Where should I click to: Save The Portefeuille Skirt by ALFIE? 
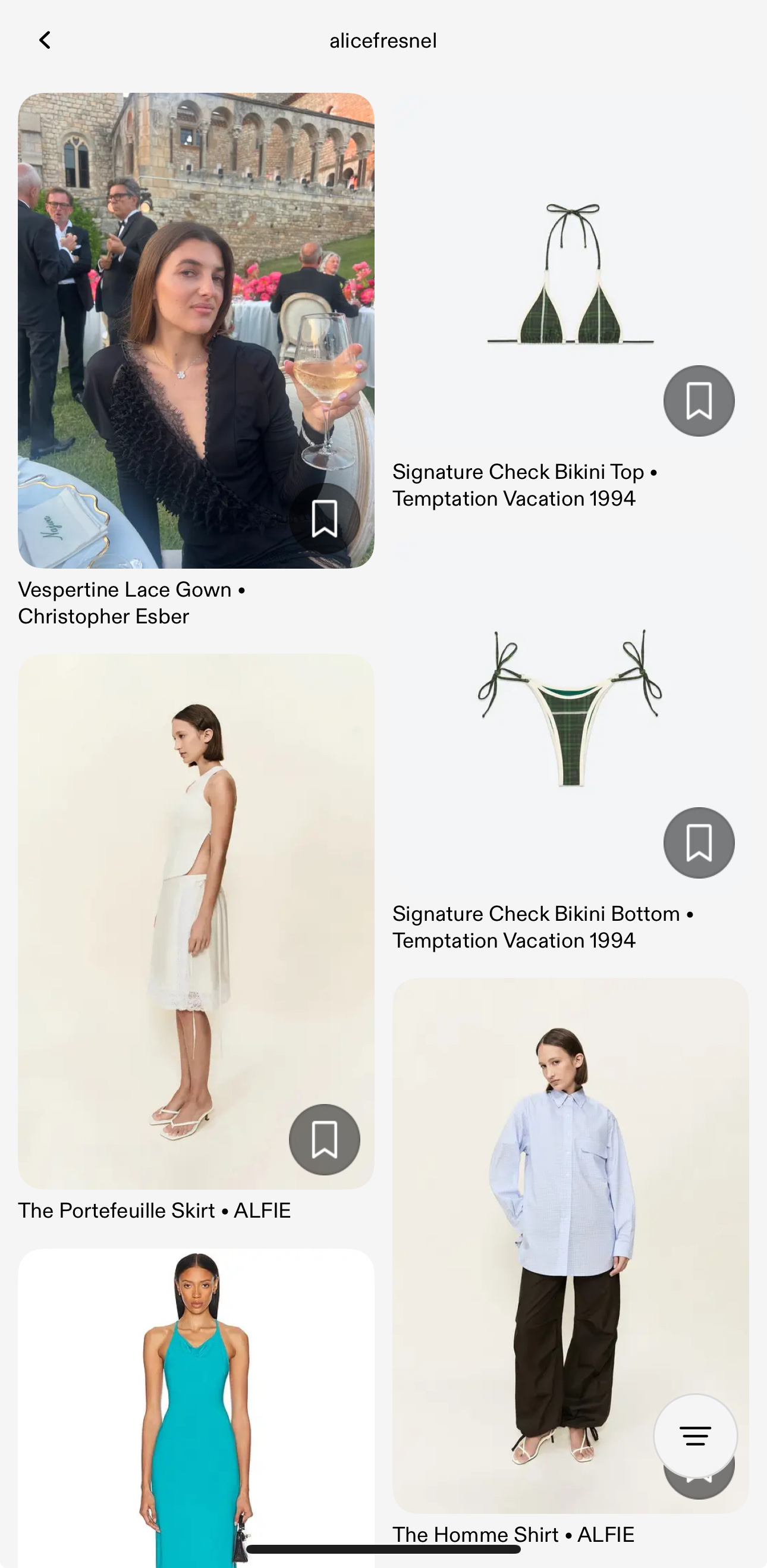(324, 1140)
